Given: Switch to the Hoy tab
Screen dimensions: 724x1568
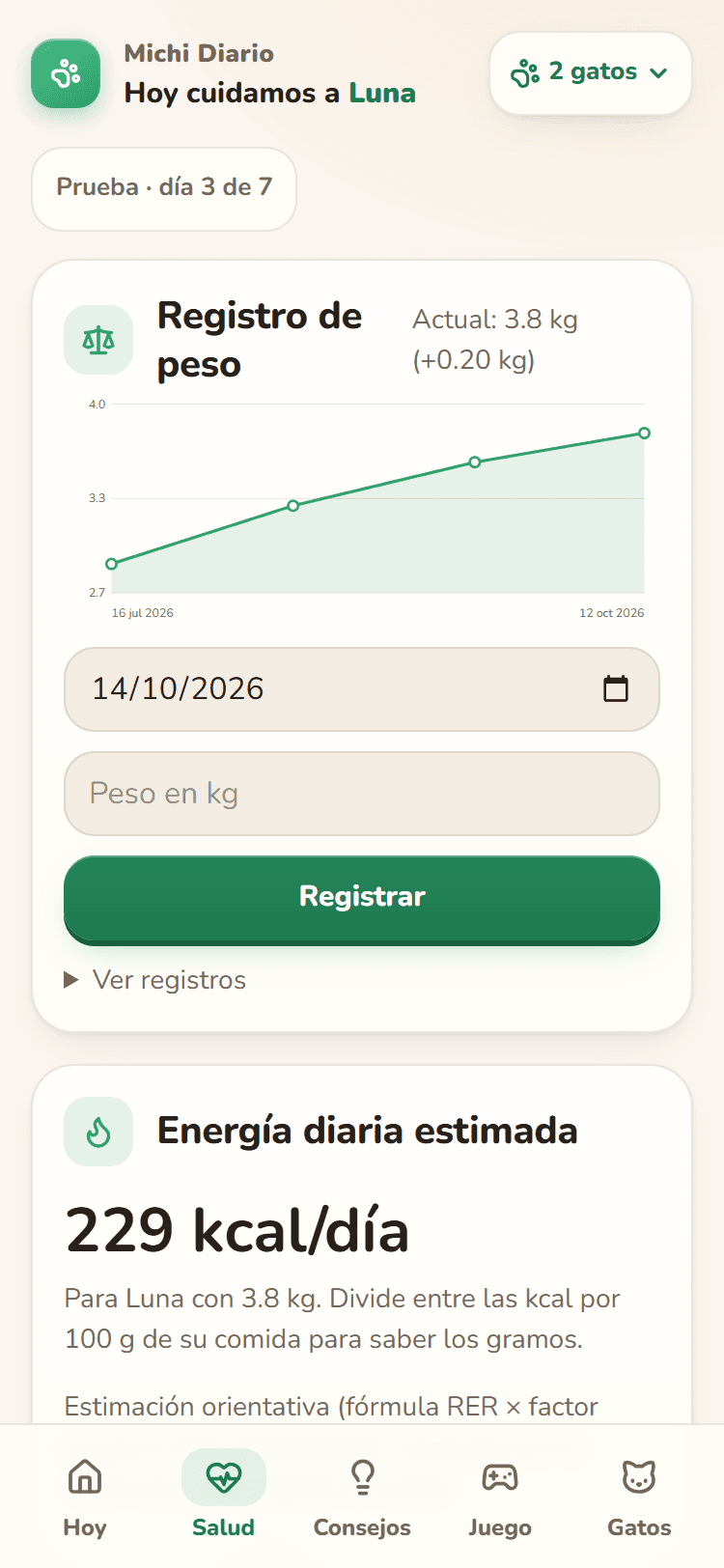Looking at the screenshot, I should (85, 1497).
